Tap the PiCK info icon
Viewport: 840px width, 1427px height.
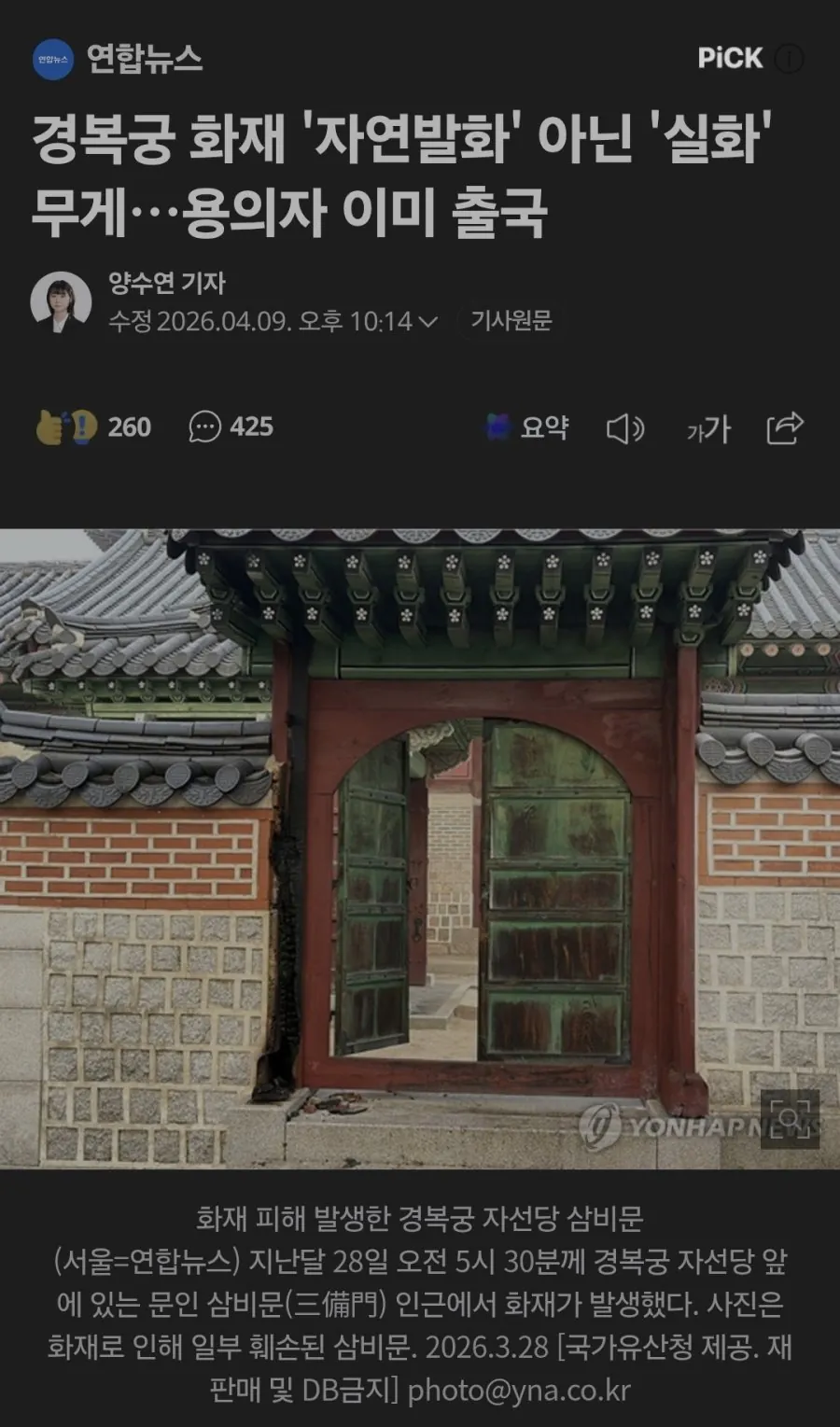pyautogui.click(x=790, y=59)
